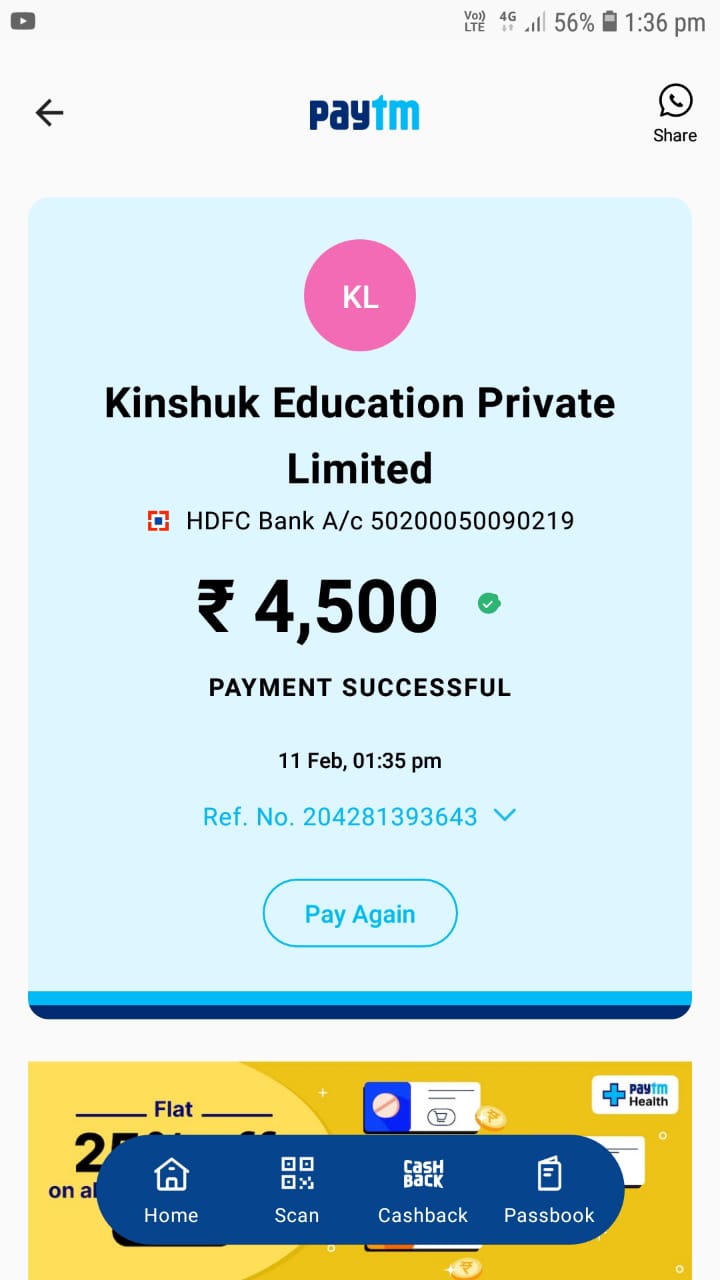Switch to the Cashback tab
This screenshot has height=1280, width=720.
(423, 1190)
